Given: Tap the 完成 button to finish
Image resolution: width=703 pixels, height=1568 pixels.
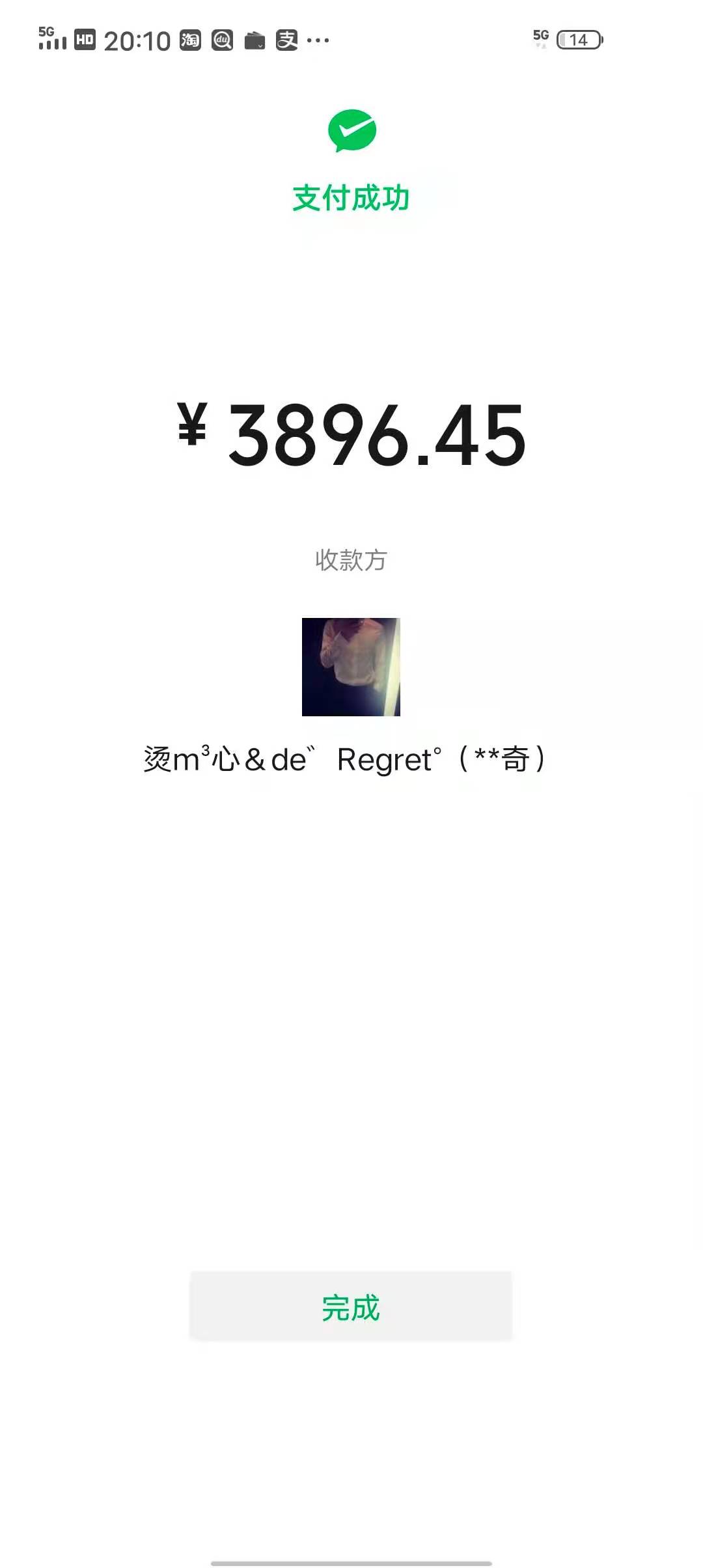Looking at the screenshot, I should [351, 1306].
